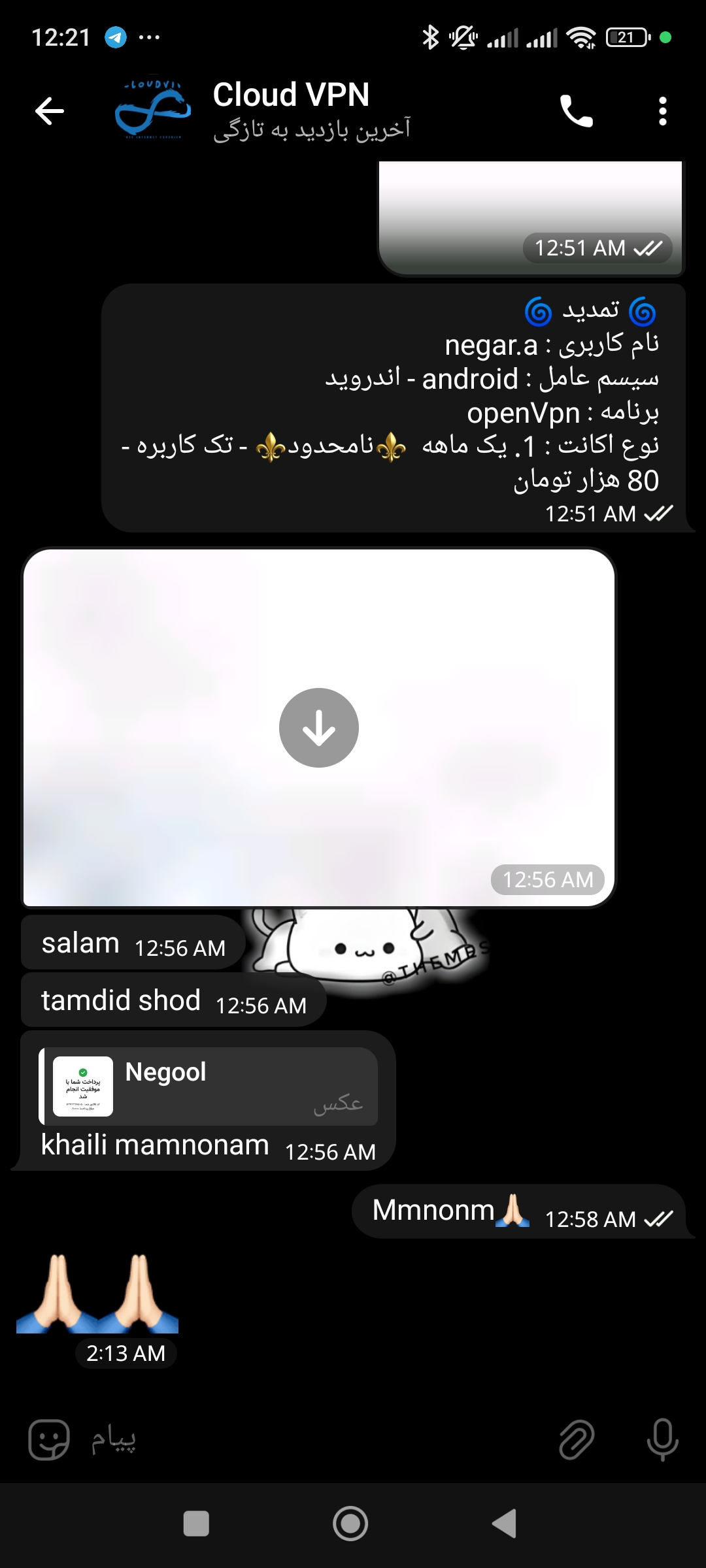Open Cloud VPN profile from header
This screenshot has width=706, height=1568.
(x=291, y=110)
